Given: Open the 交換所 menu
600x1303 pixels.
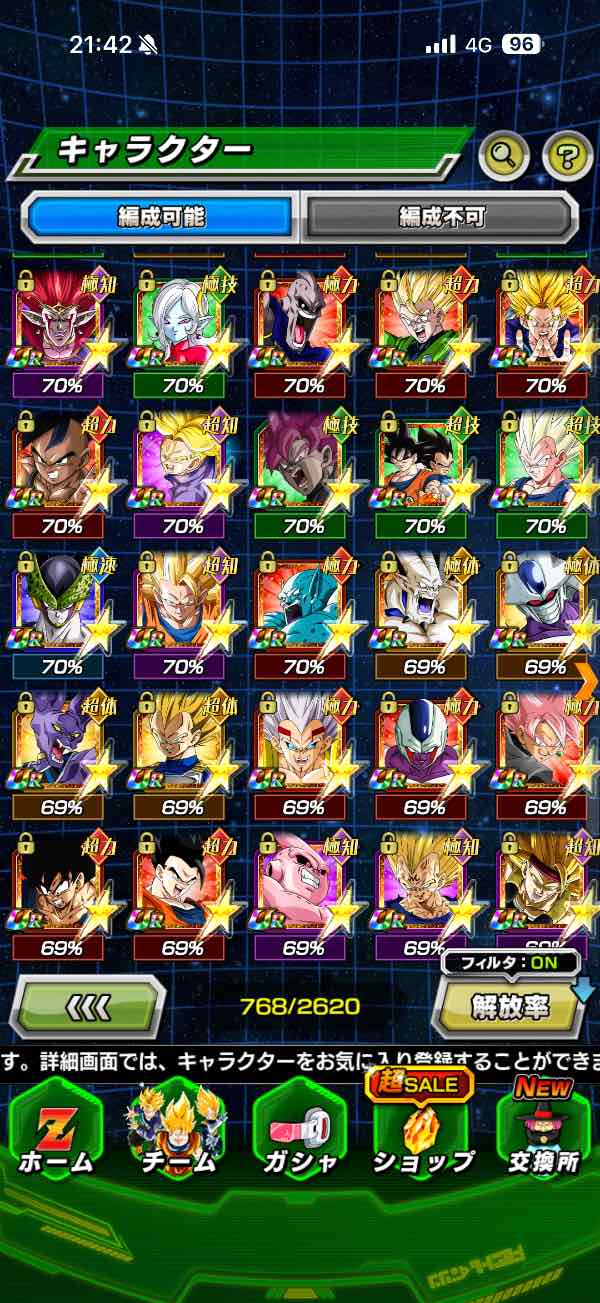Looking at the screenshot, I should 545,1131.
